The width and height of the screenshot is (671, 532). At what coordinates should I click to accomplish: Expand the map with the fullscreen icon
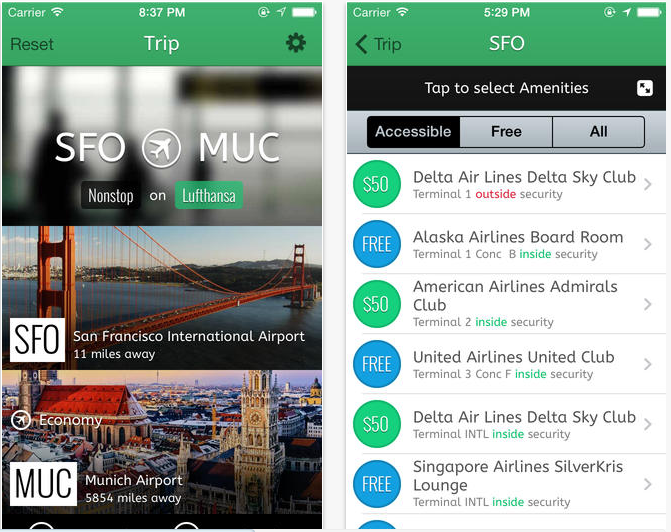pyautogui.click(x=644, y=88)
